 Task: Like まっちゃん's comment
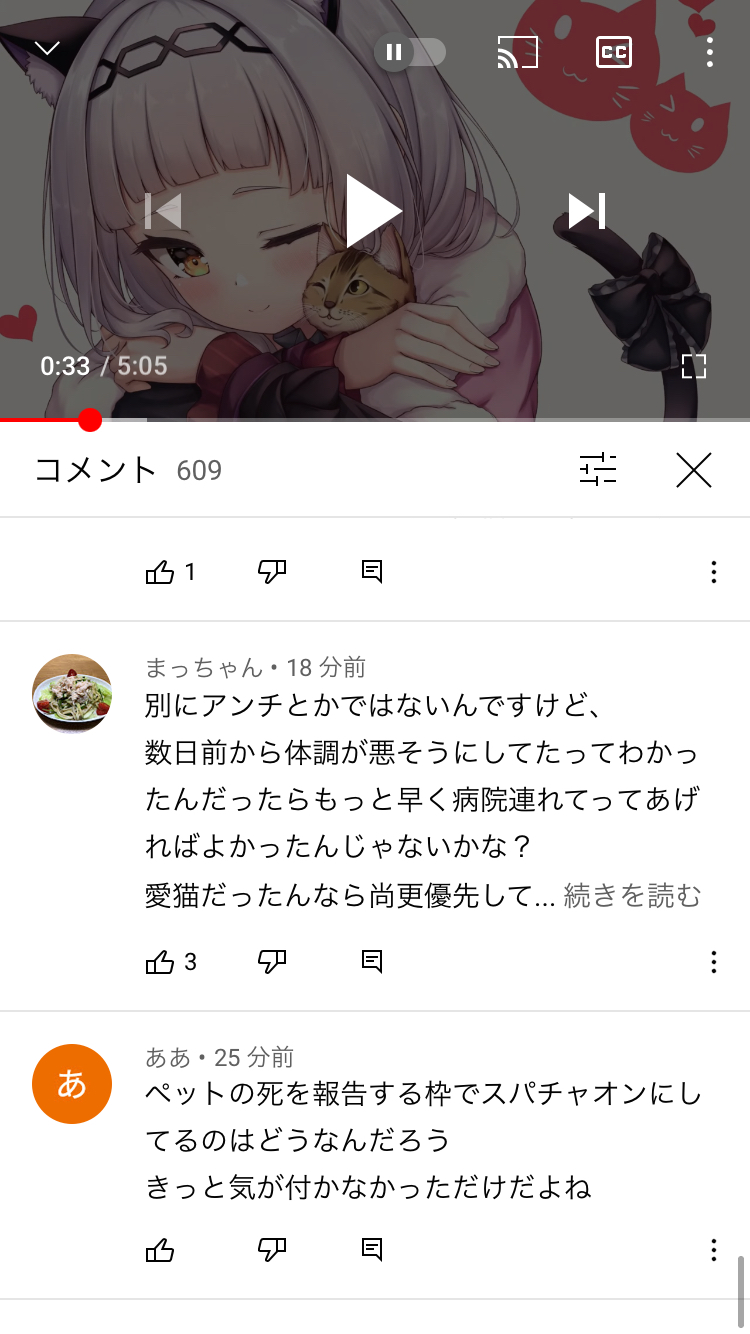160,962
